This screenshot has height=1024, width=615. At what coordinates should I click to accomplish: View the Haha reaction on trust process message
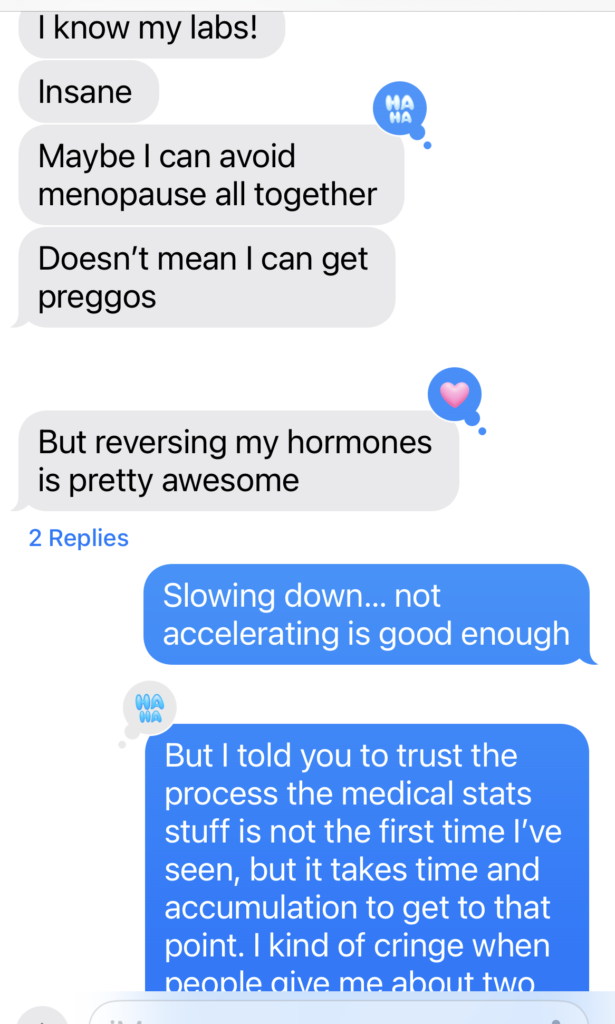[150, 708]
